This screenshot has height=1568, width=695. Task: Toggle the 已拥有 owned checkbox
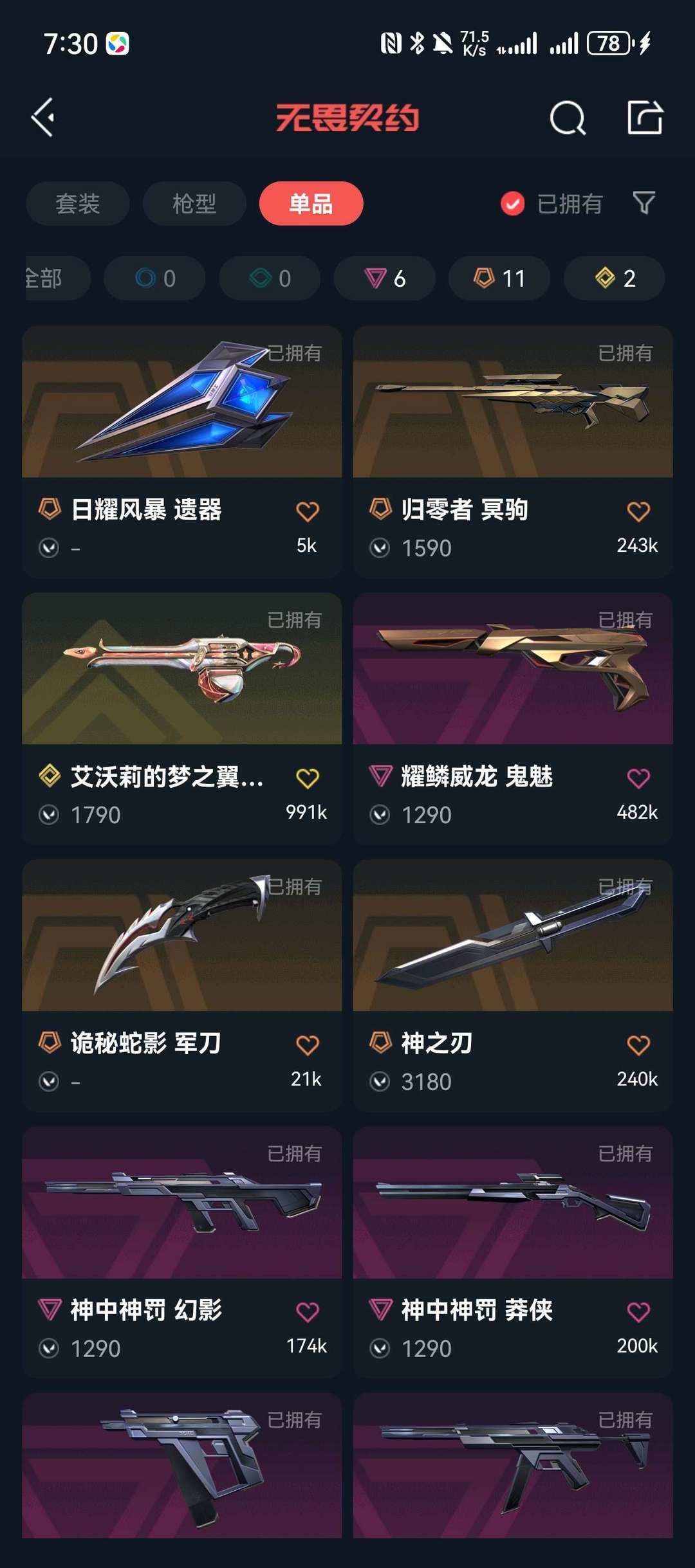pyautogui.click(x=513, y=204)
